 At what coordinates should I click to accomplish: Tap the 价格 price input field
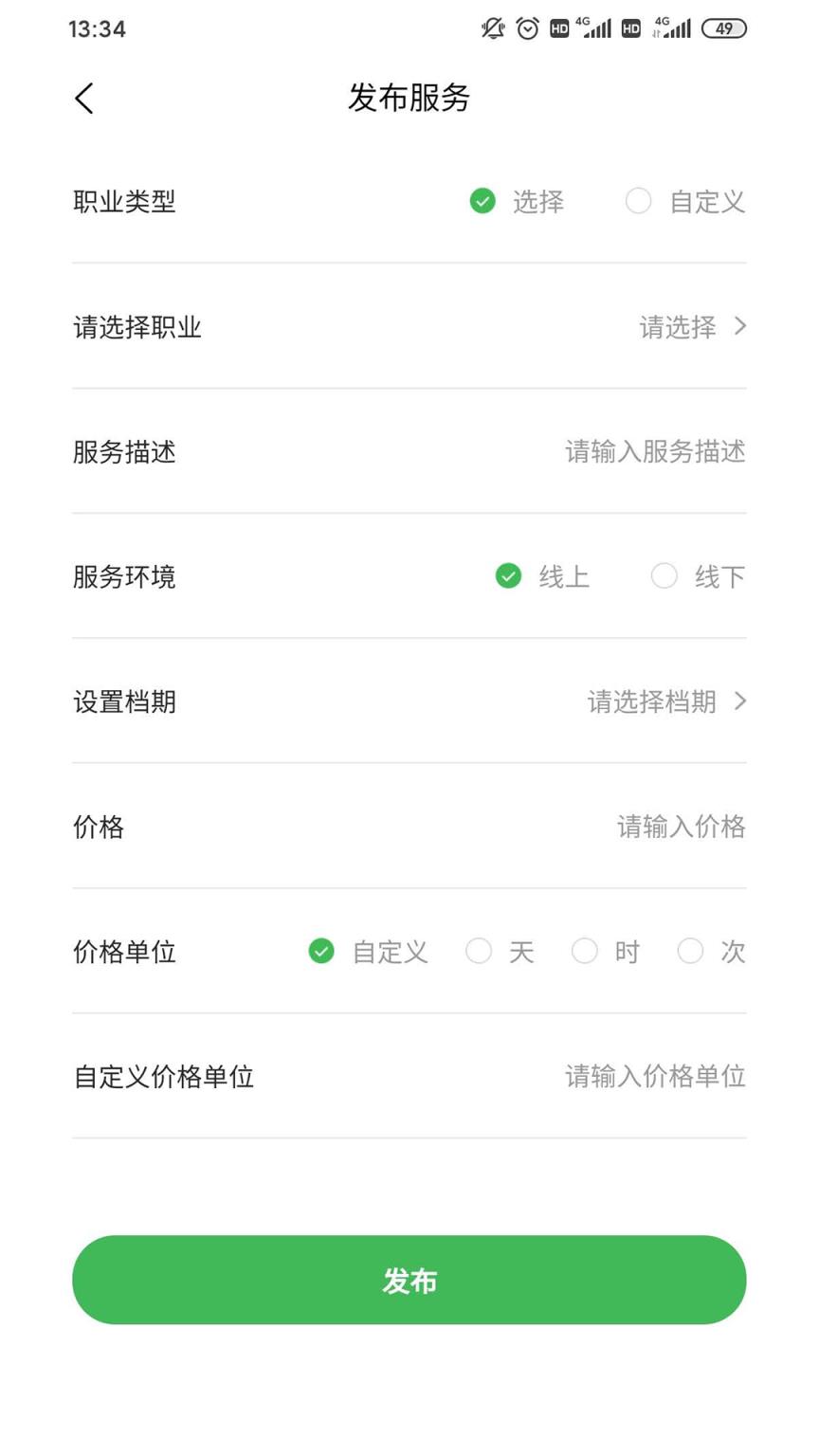[x=681, y=826]
